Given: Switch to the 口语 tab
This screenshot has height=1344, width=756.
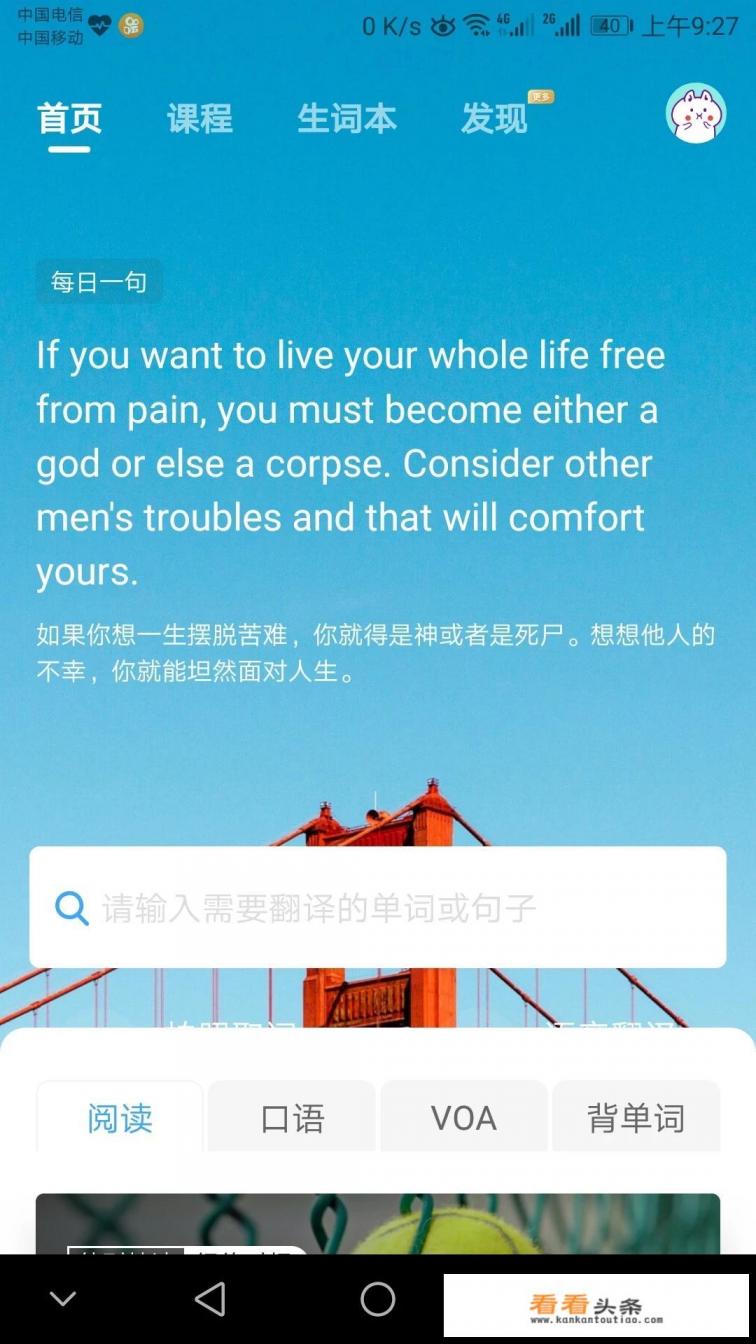Looking at the screenshot, I should coord(290,1117).
